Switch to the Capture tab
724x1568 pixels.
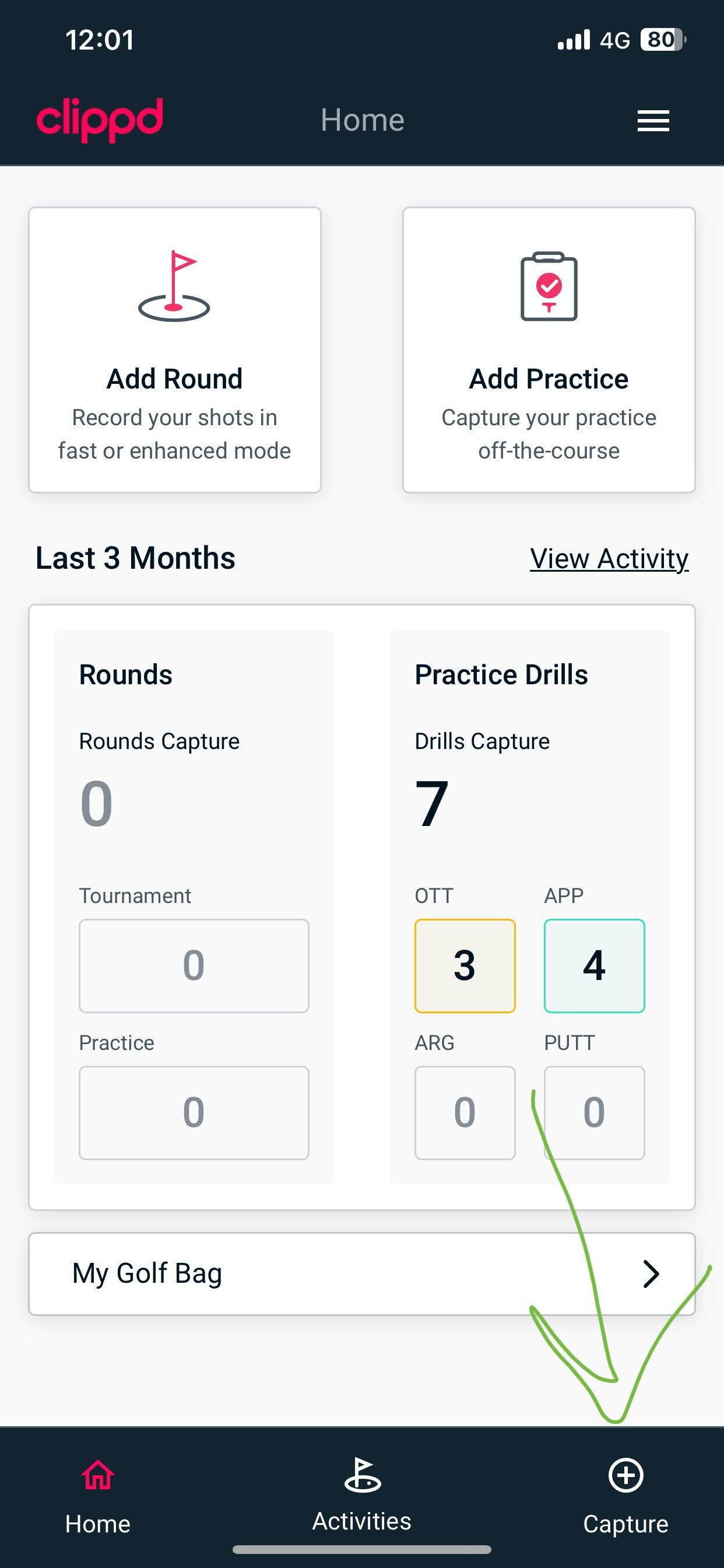[625, 1496]
